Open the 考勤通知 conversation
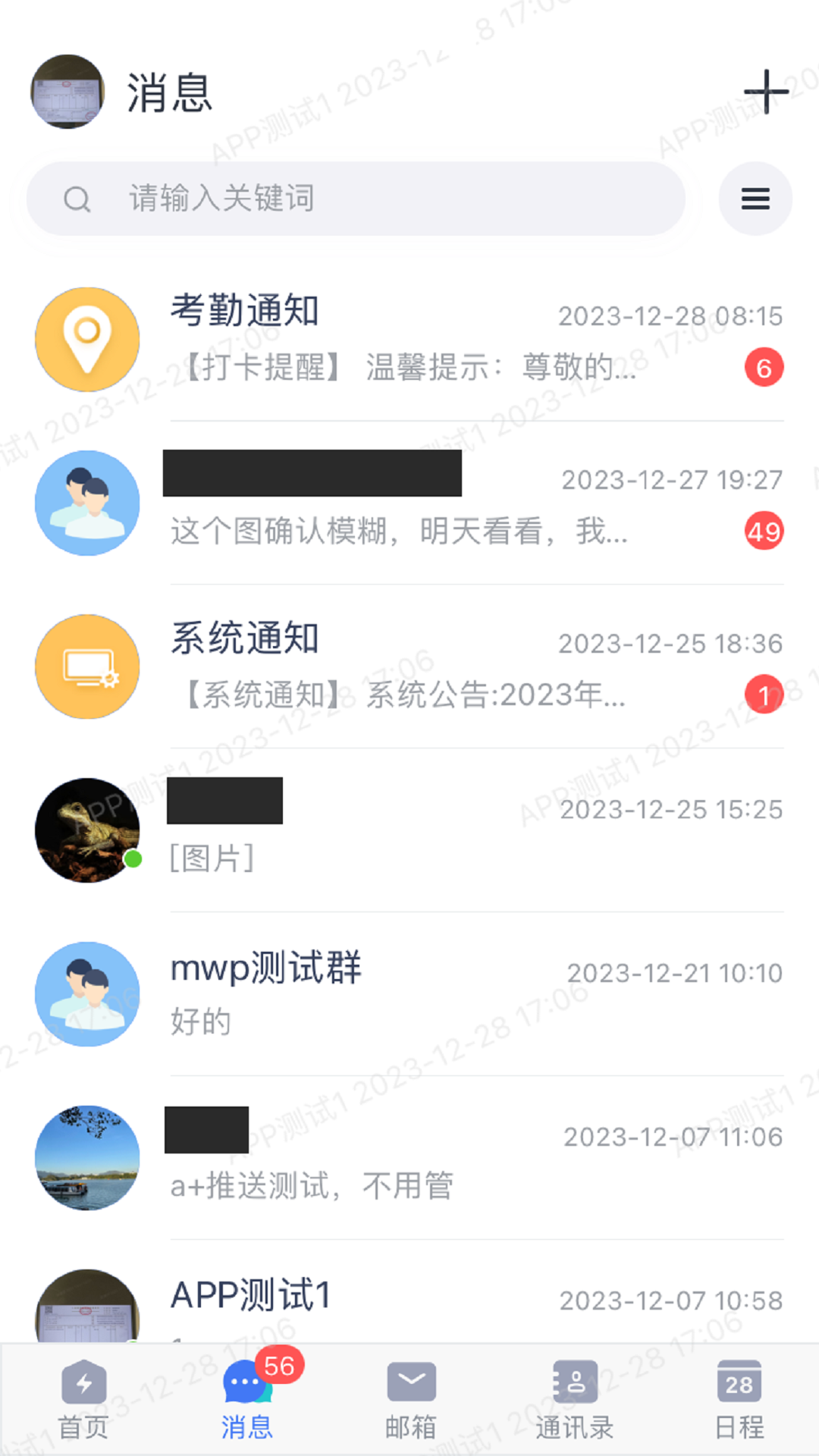The image size is (819, 1456). (409, 340)
